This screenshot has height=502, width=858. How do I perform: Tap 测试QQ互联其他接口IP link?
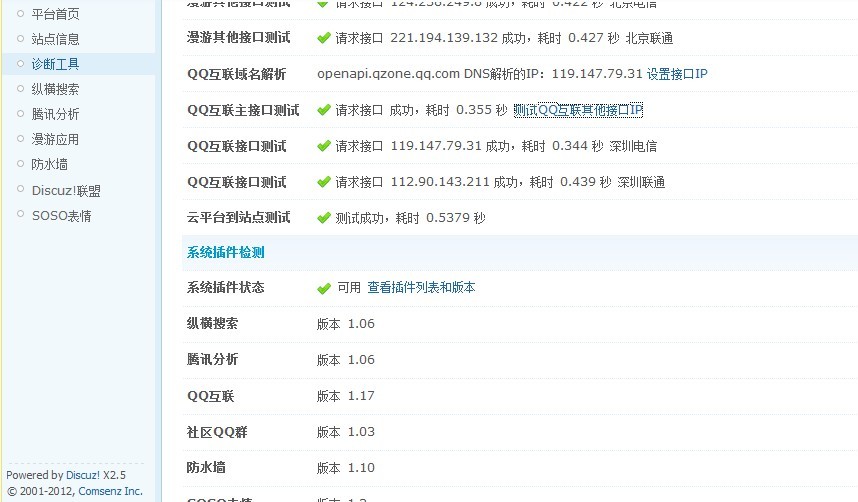(x=577, y=110)
